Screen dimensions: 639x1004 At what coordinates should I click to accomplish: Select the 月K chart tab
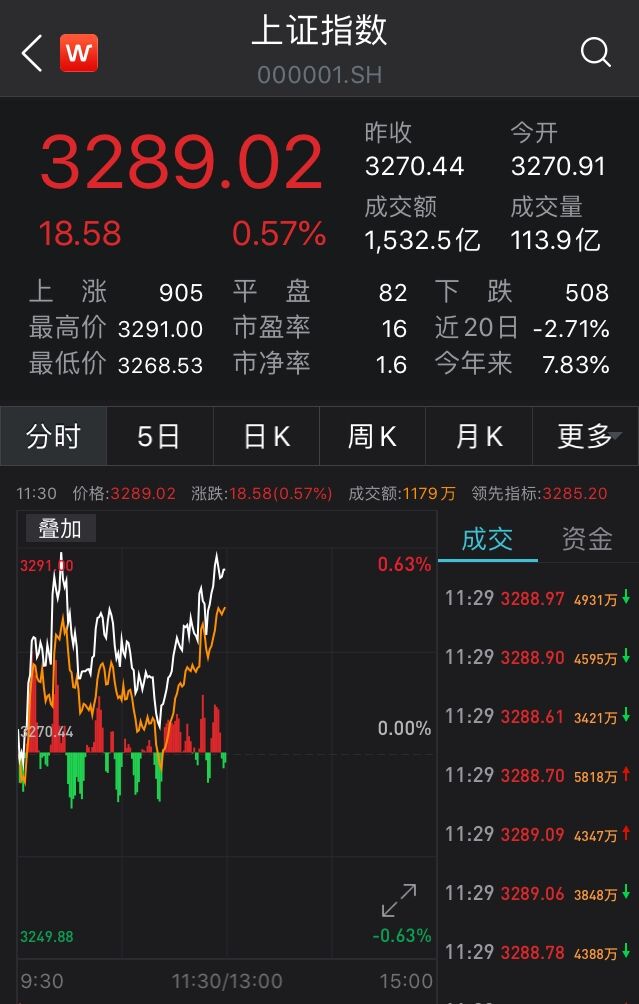[x=479, y=437]
